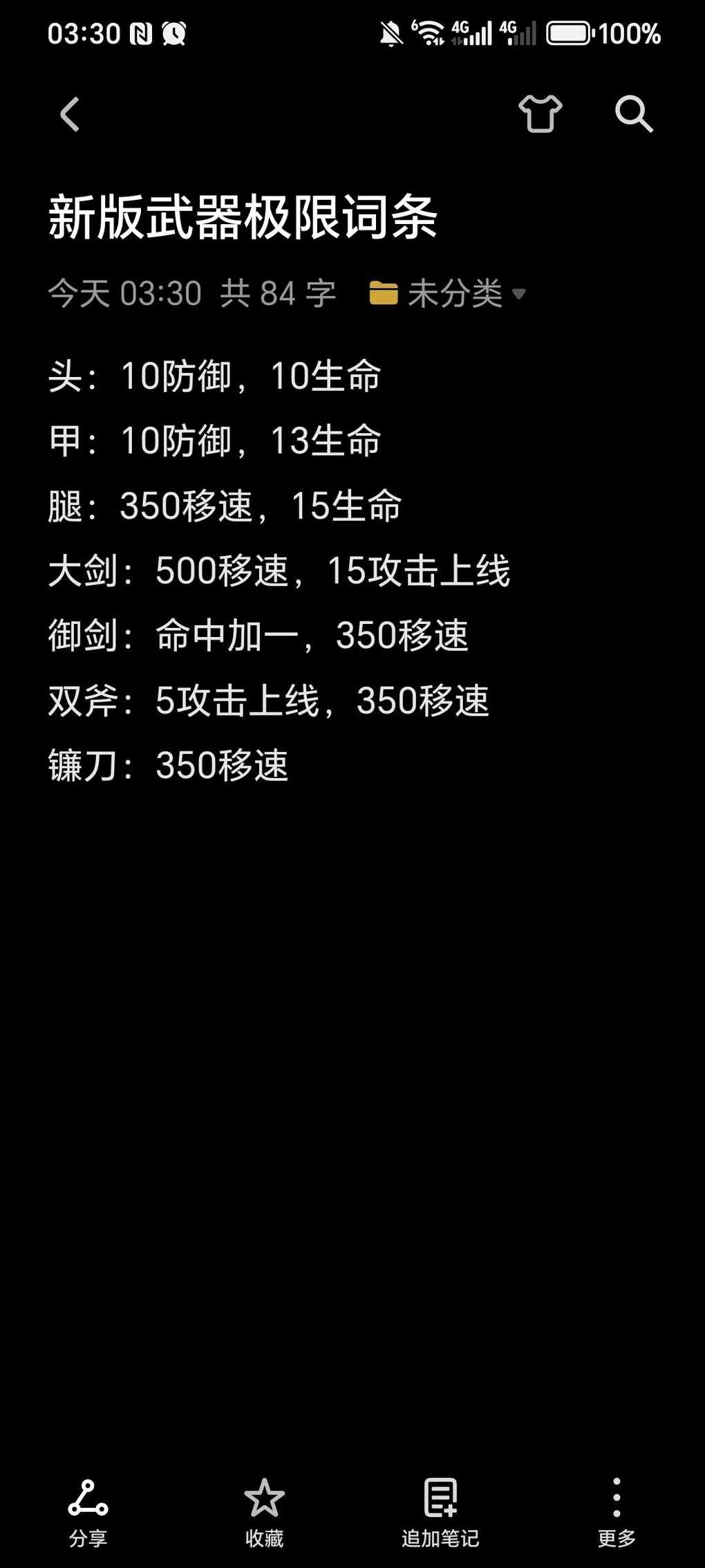
Task: Tap 追加笔记 to append a note
Action: [440, 1509]
